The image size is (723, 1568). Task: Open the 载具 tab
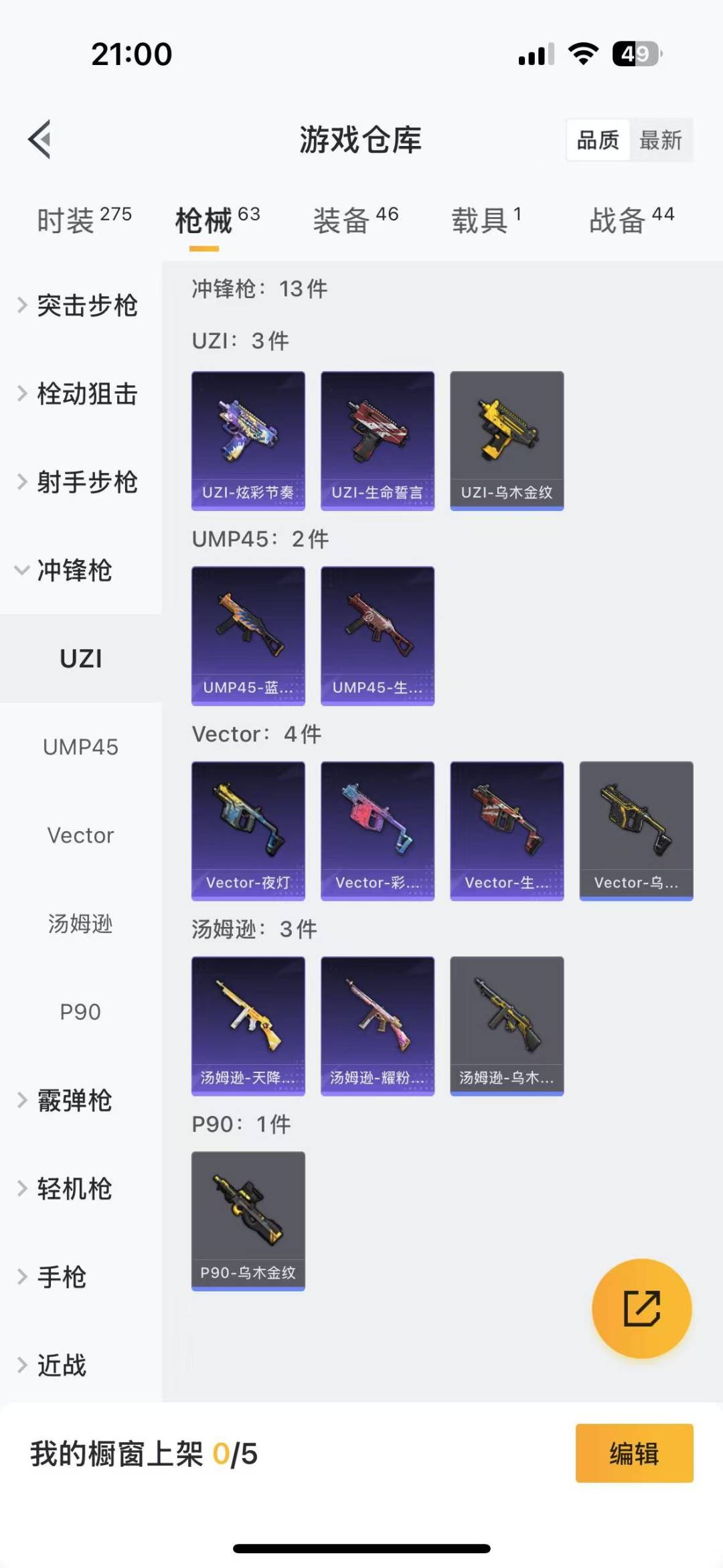click(486, 220)
